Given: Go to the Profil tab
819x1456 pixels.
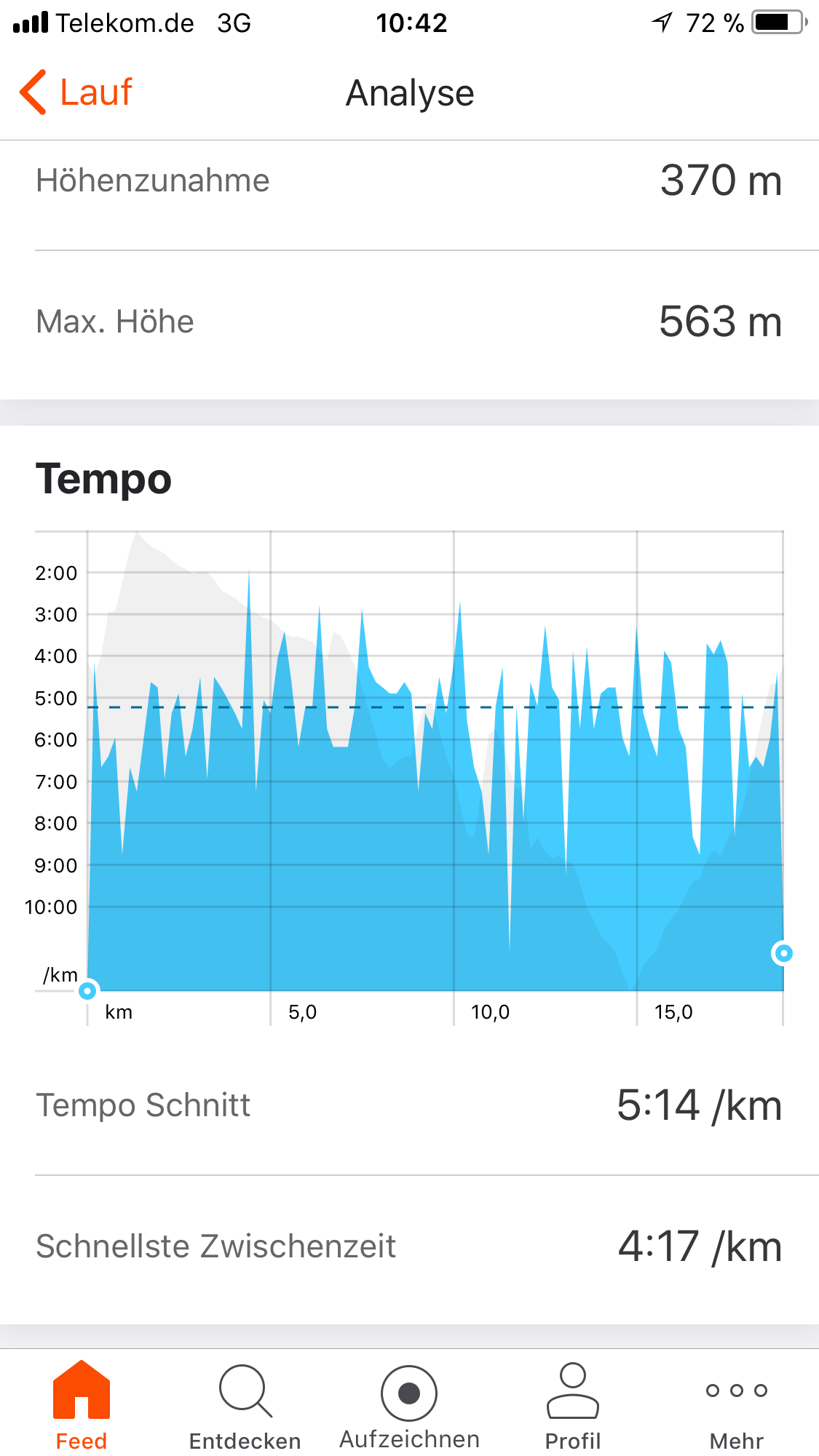Looking at the screenshot, I should click(x=573, y=1404).
